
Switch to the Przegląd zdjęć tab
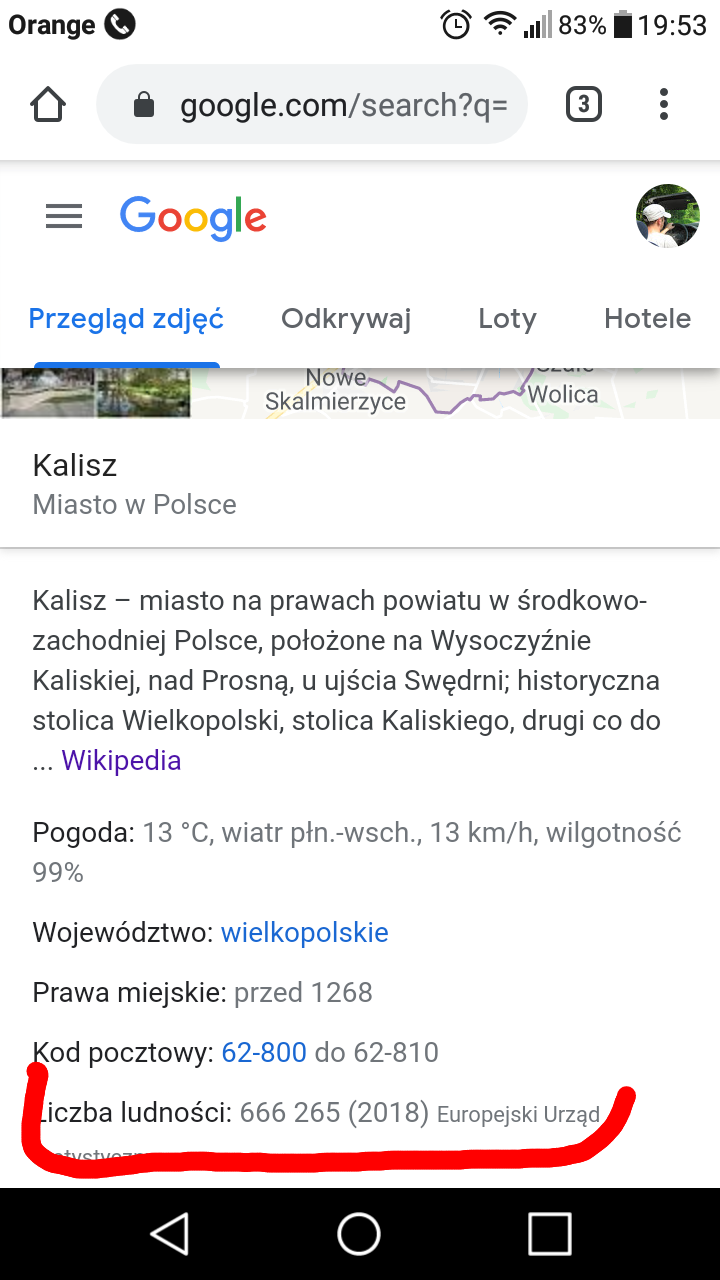126,319
